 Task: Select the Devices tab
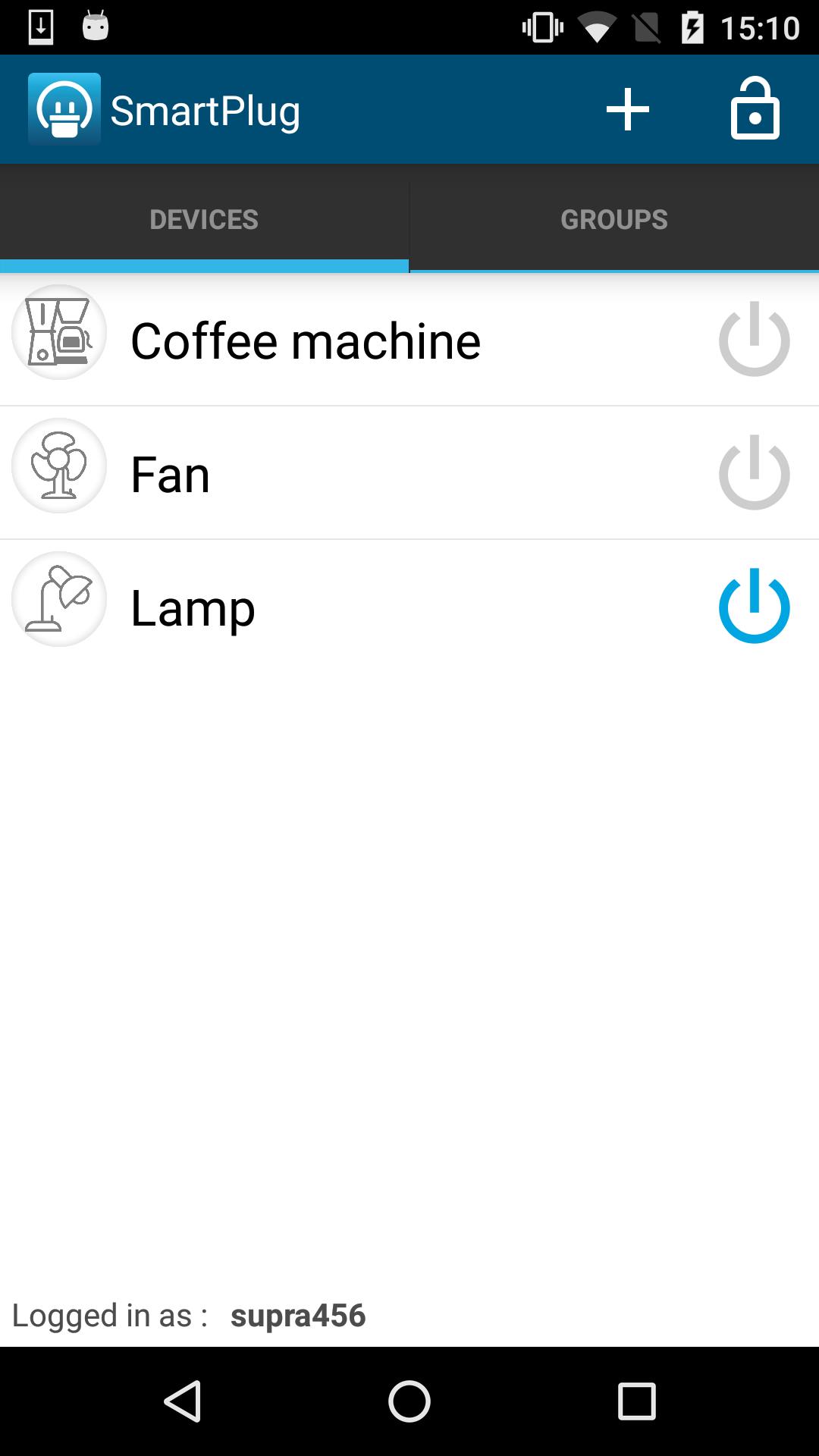pyautogui.click(x=204, y=219)
